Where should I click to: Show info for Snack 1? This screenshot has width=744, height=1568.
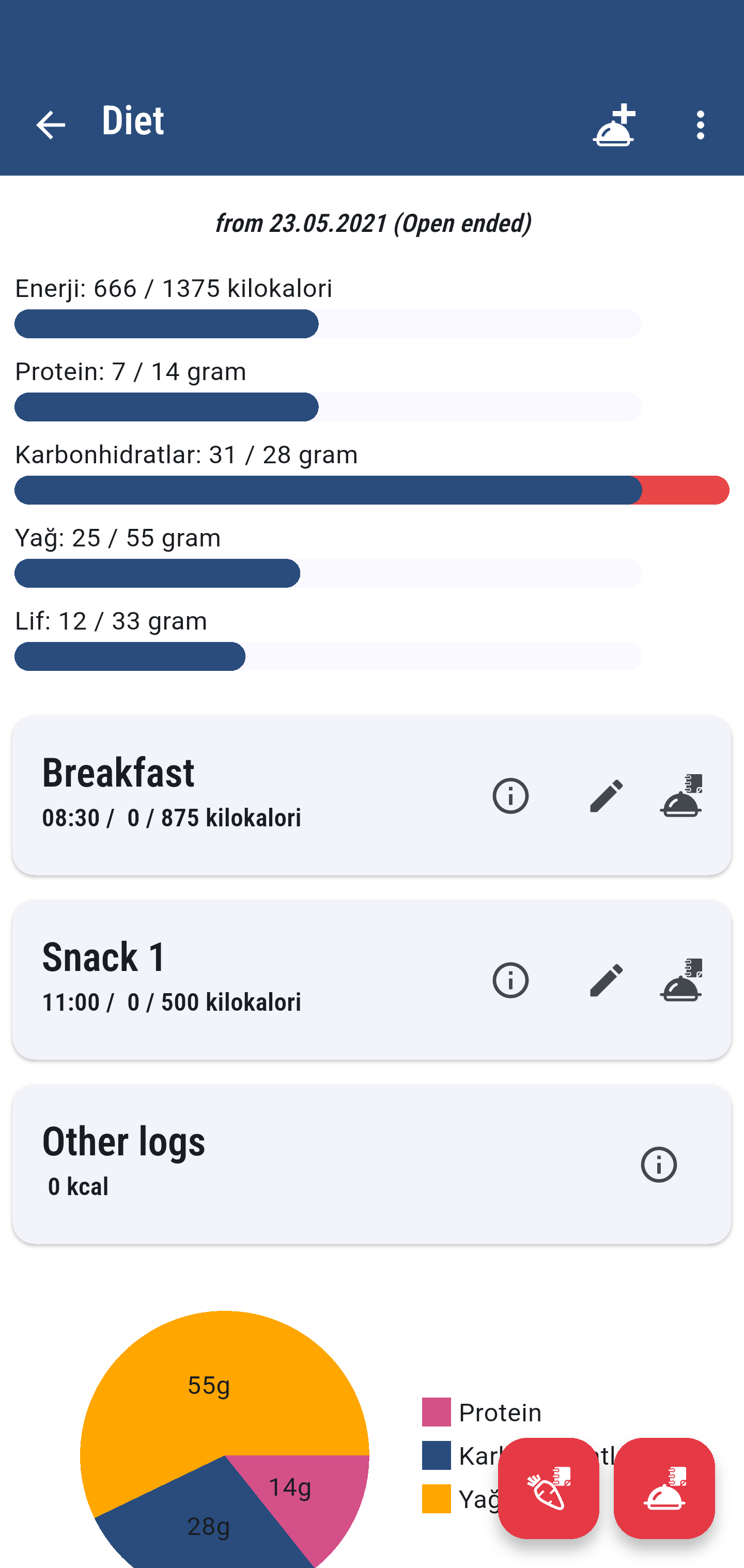click(510, 980)
